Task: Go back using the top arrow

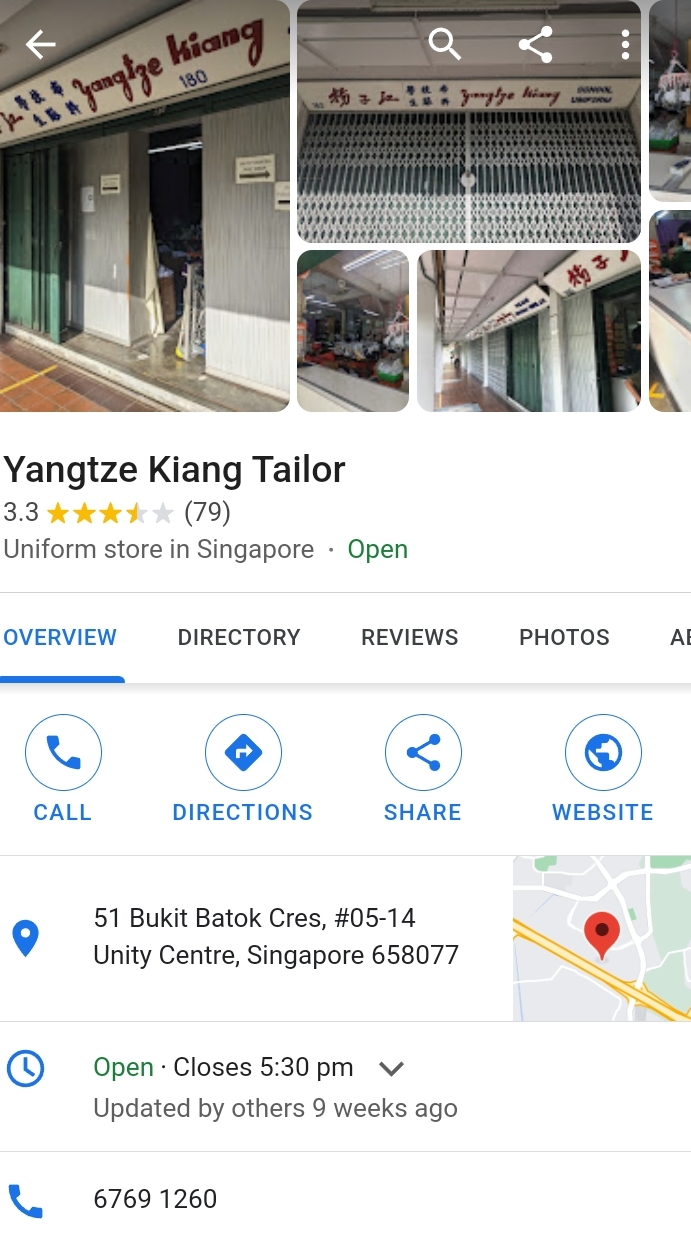Action: click(x=41, y=44)
